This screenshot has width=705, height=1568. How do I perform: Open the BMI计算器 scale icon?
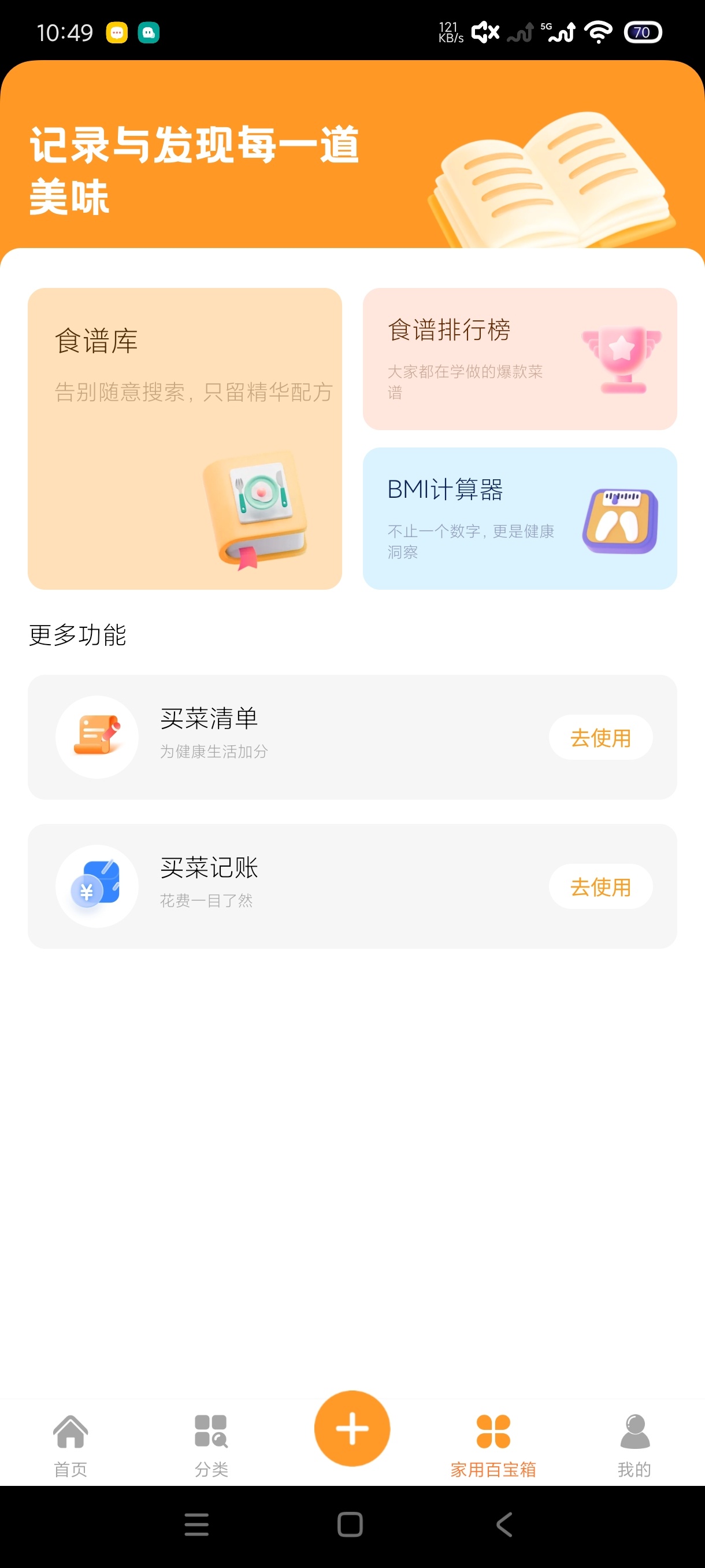621,519
